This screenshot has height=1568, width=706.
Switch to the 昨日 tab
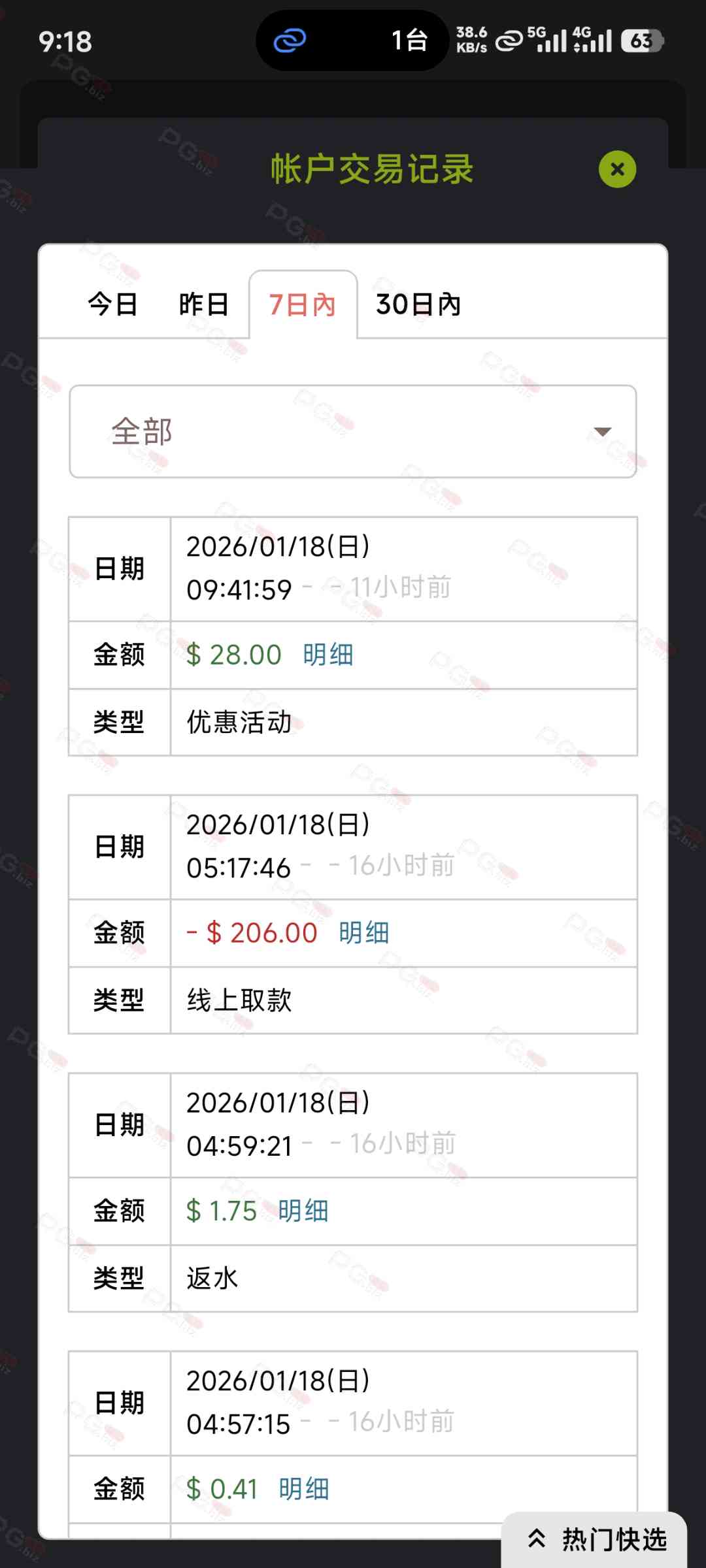(204, 304)
